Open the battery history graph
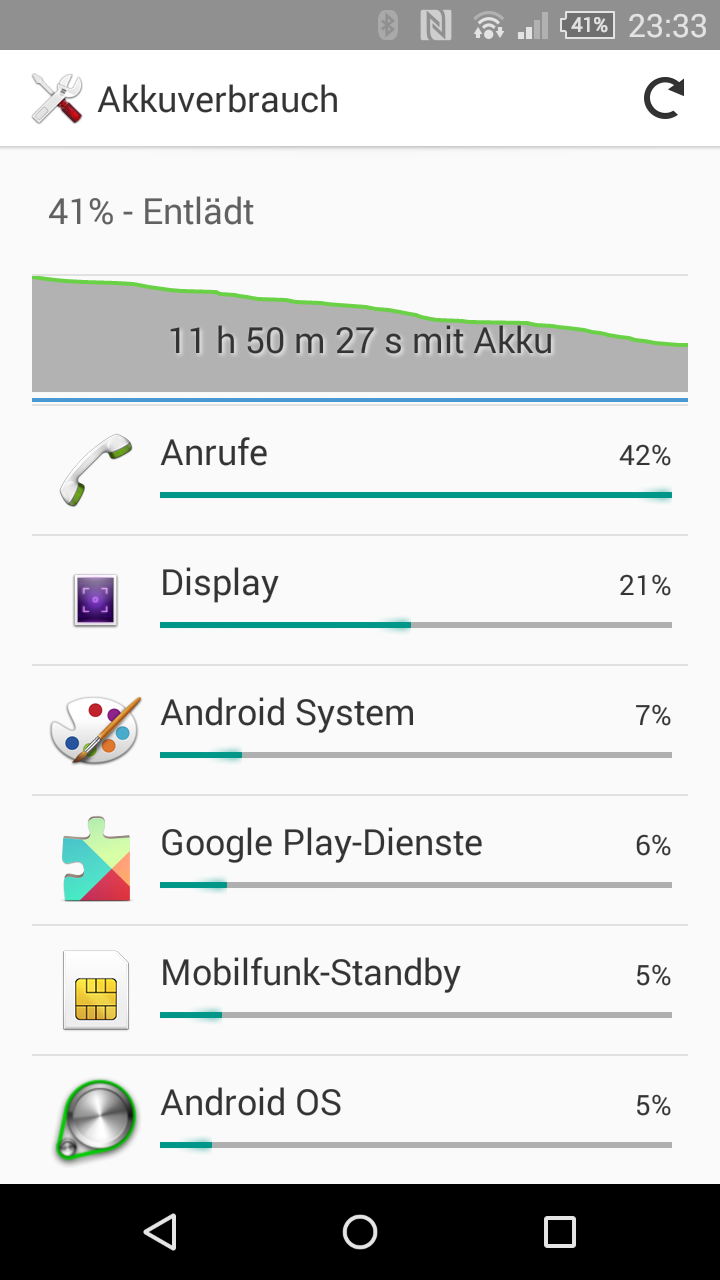This screenshot has width=720, height=1280. pos(360,333)
